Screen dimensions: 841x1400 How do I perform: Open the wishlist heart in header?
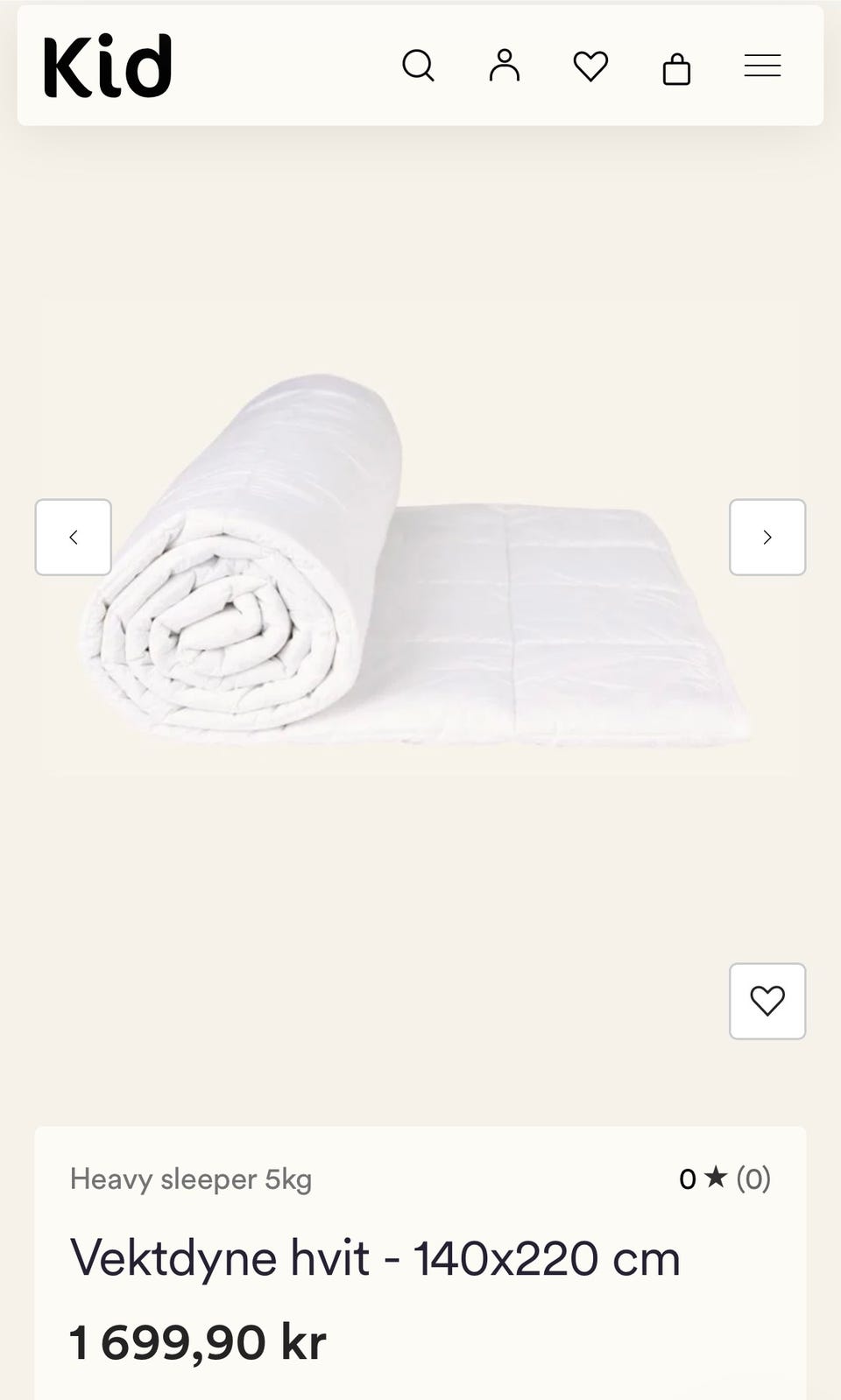[x=590, y=67]
